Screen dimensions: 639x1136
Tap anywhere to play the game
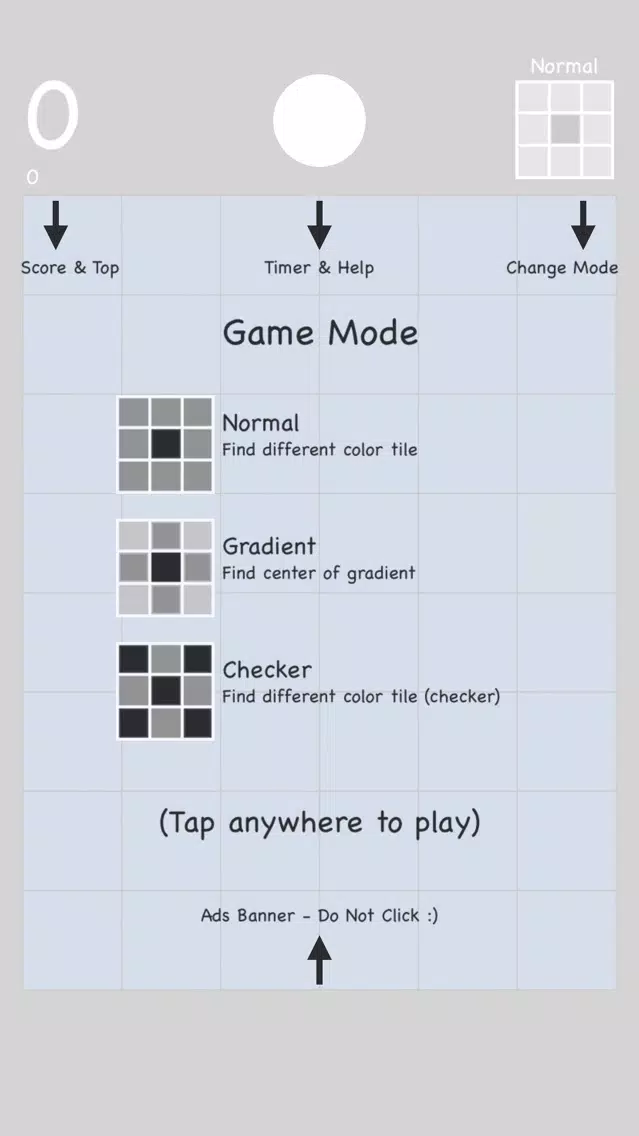(x=319, y=823)
